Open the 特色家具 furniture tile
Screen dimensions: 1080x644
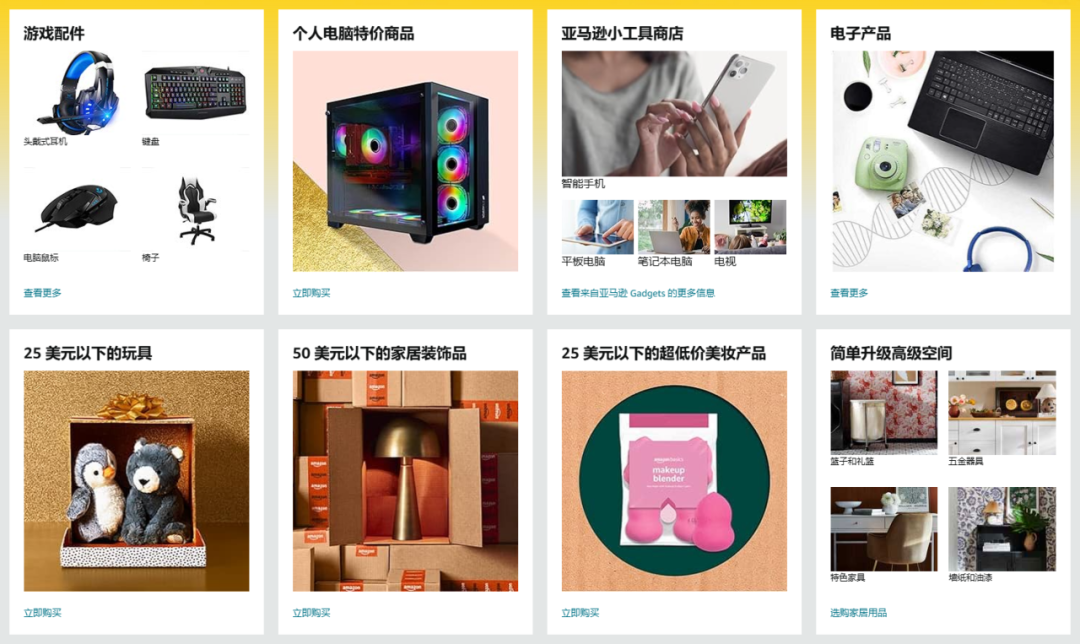click(883, 528)
